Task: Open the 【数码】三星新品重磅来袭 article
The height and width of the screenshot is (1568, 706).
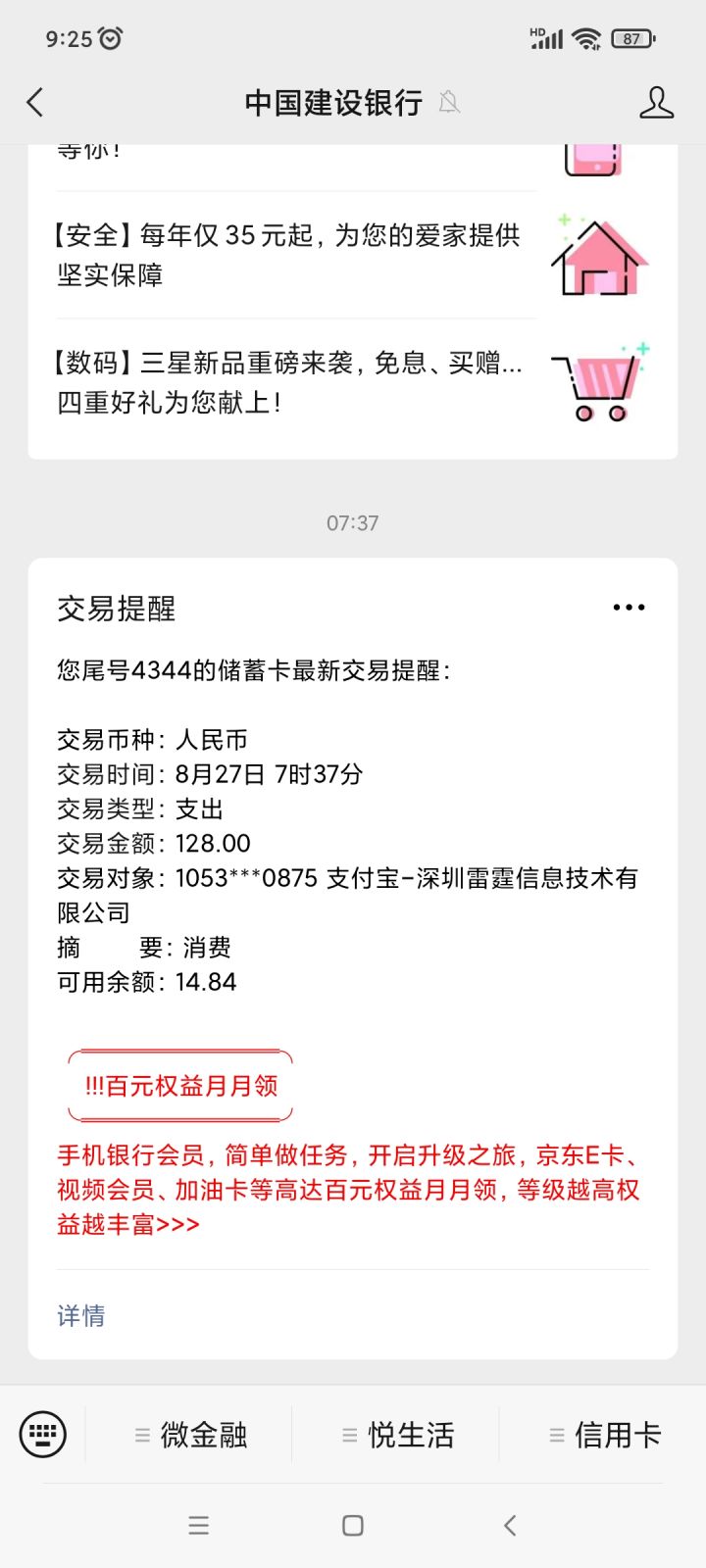Action: 353,383
